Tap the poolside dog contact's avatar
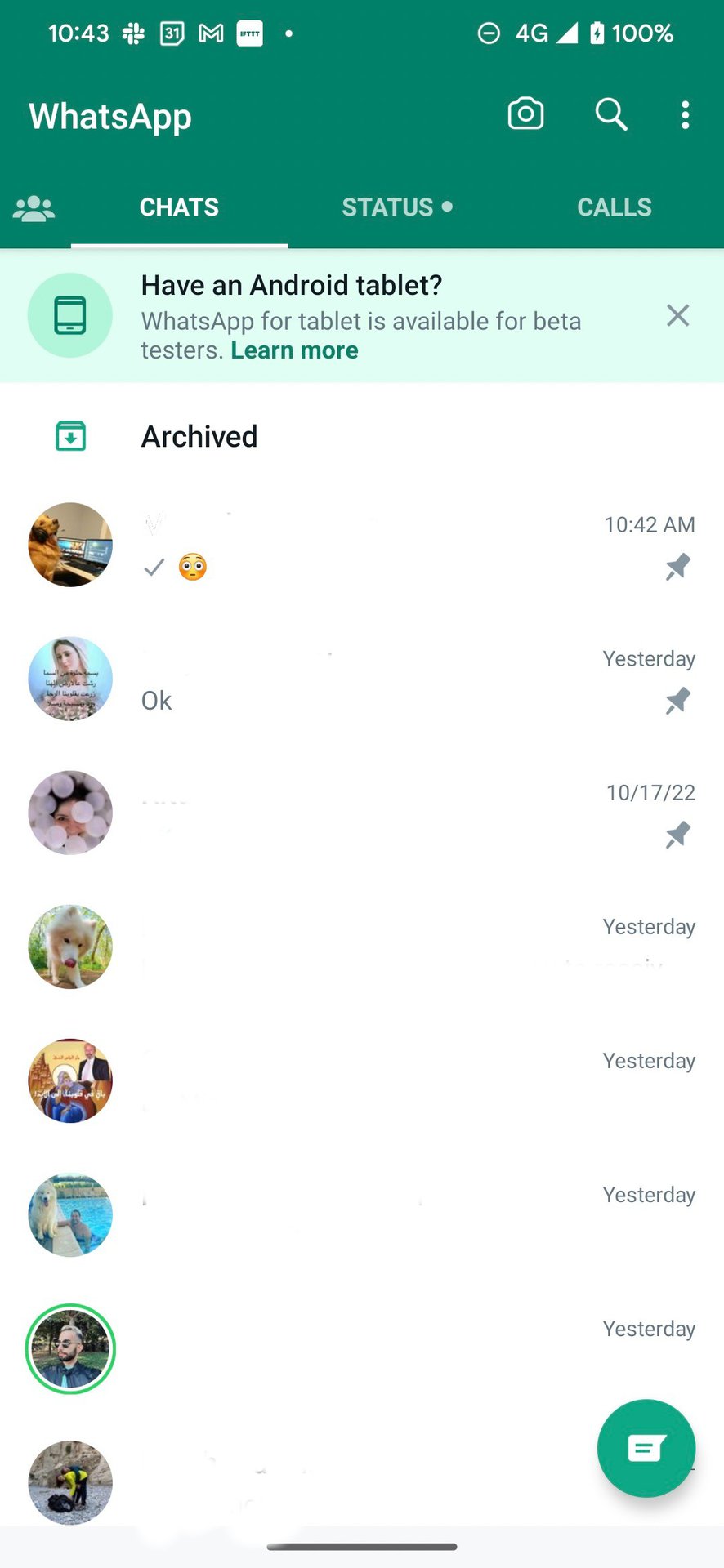This screenshot has width=724, height=1568. click(69, 1215)
